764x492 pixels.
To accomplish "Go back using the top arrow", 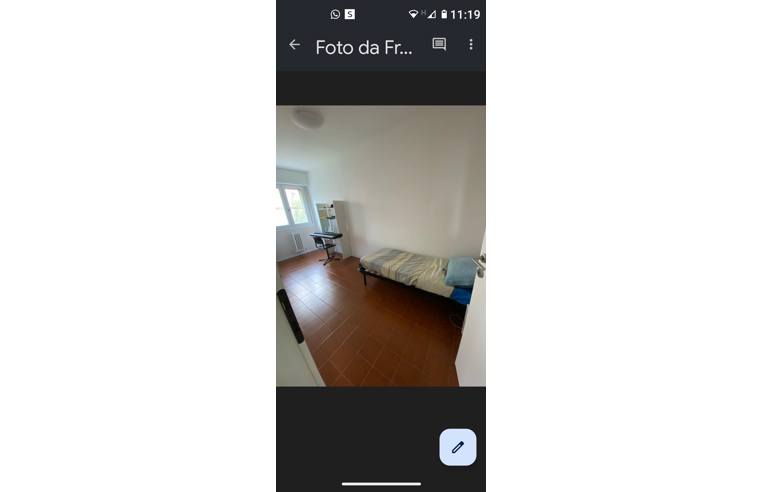I will click(x=294, y=45).
